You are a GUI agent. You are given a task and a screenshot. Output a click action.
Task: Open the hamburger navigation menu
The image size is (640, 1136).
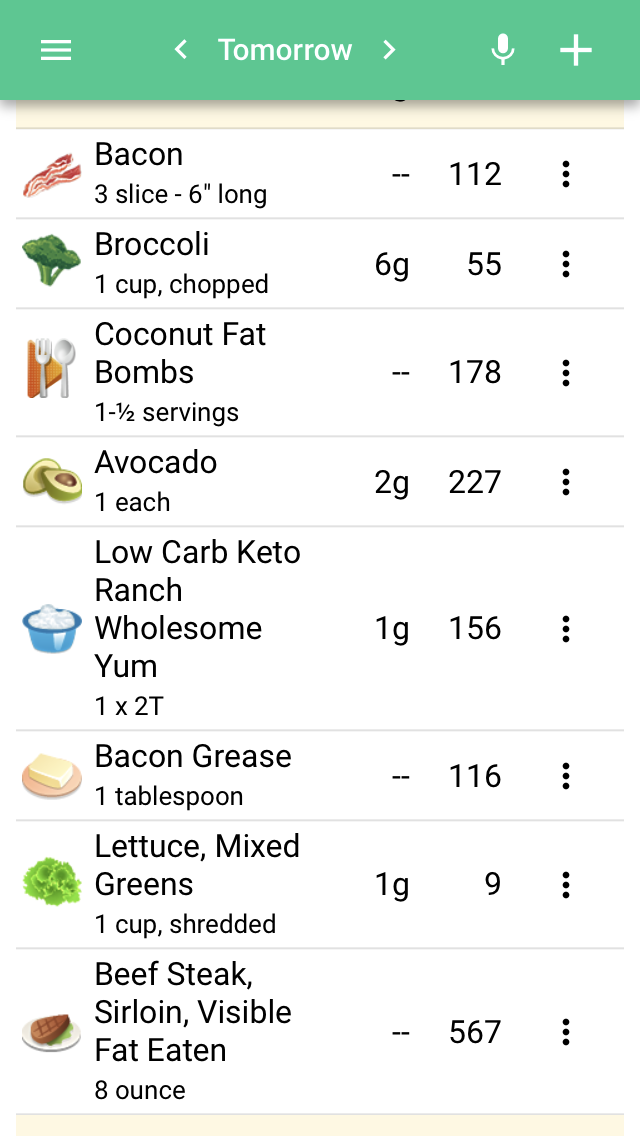pos(56,50)
